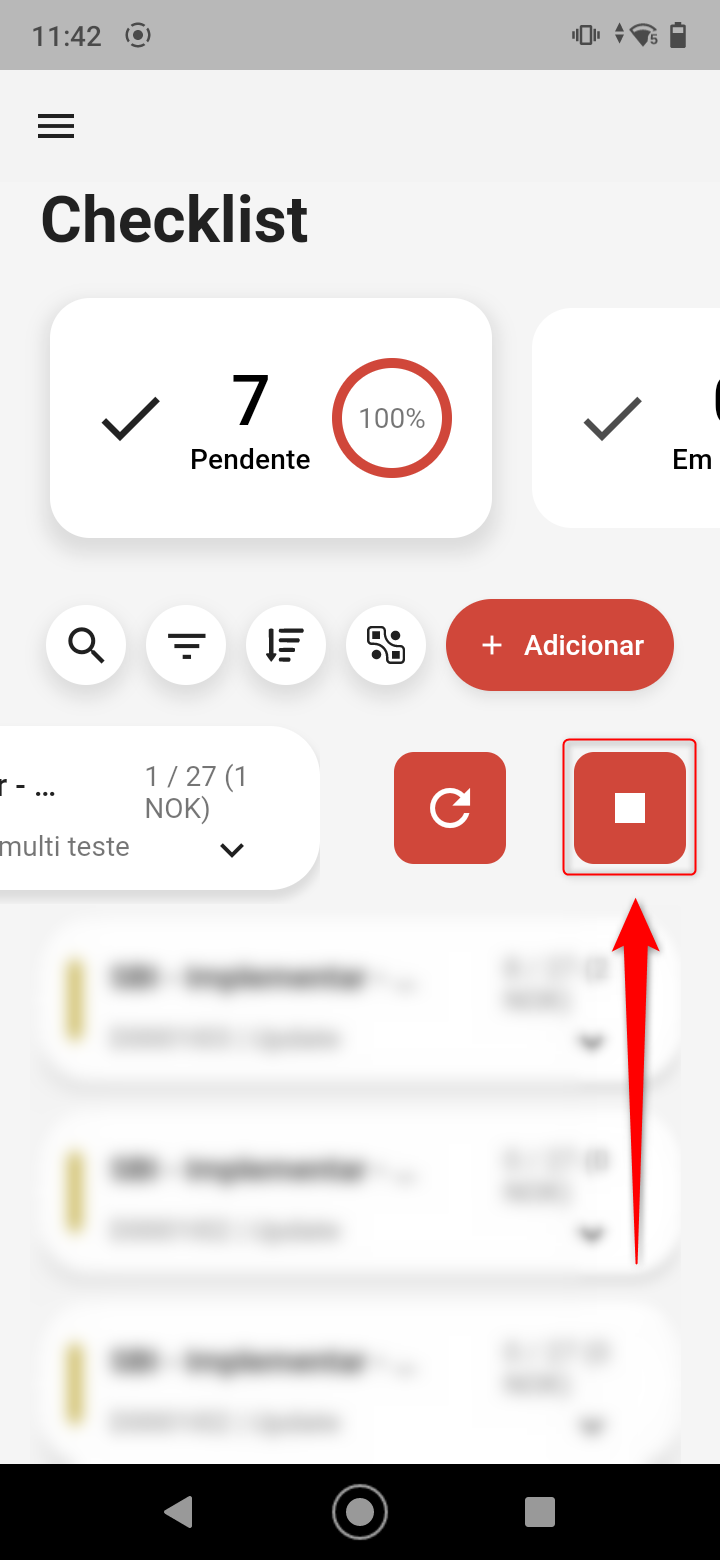Open the hamburger drawer menu

(56, 126)
